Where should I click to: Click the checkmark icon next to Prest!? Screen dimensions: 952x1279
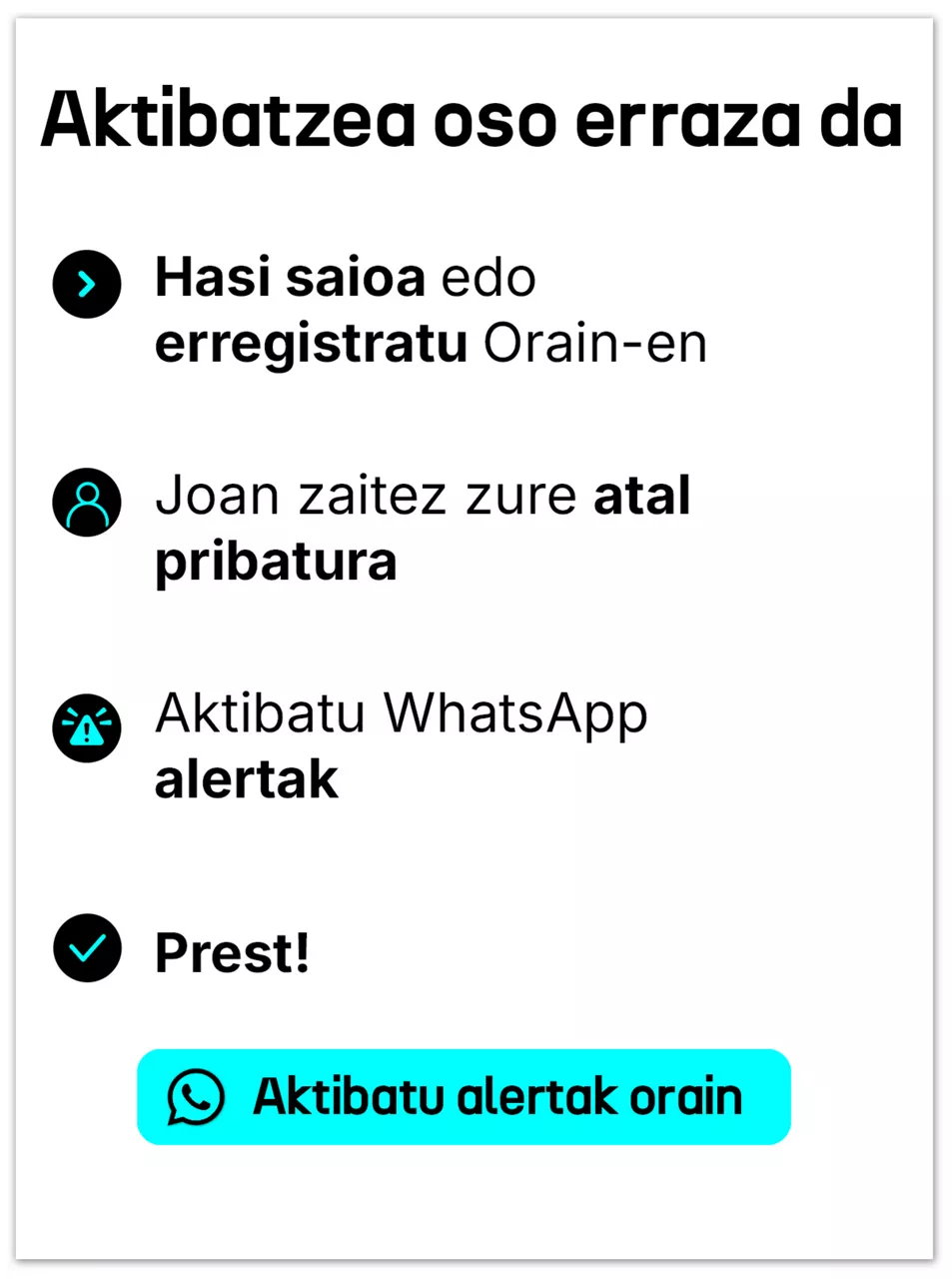click(x=86, y=948)
